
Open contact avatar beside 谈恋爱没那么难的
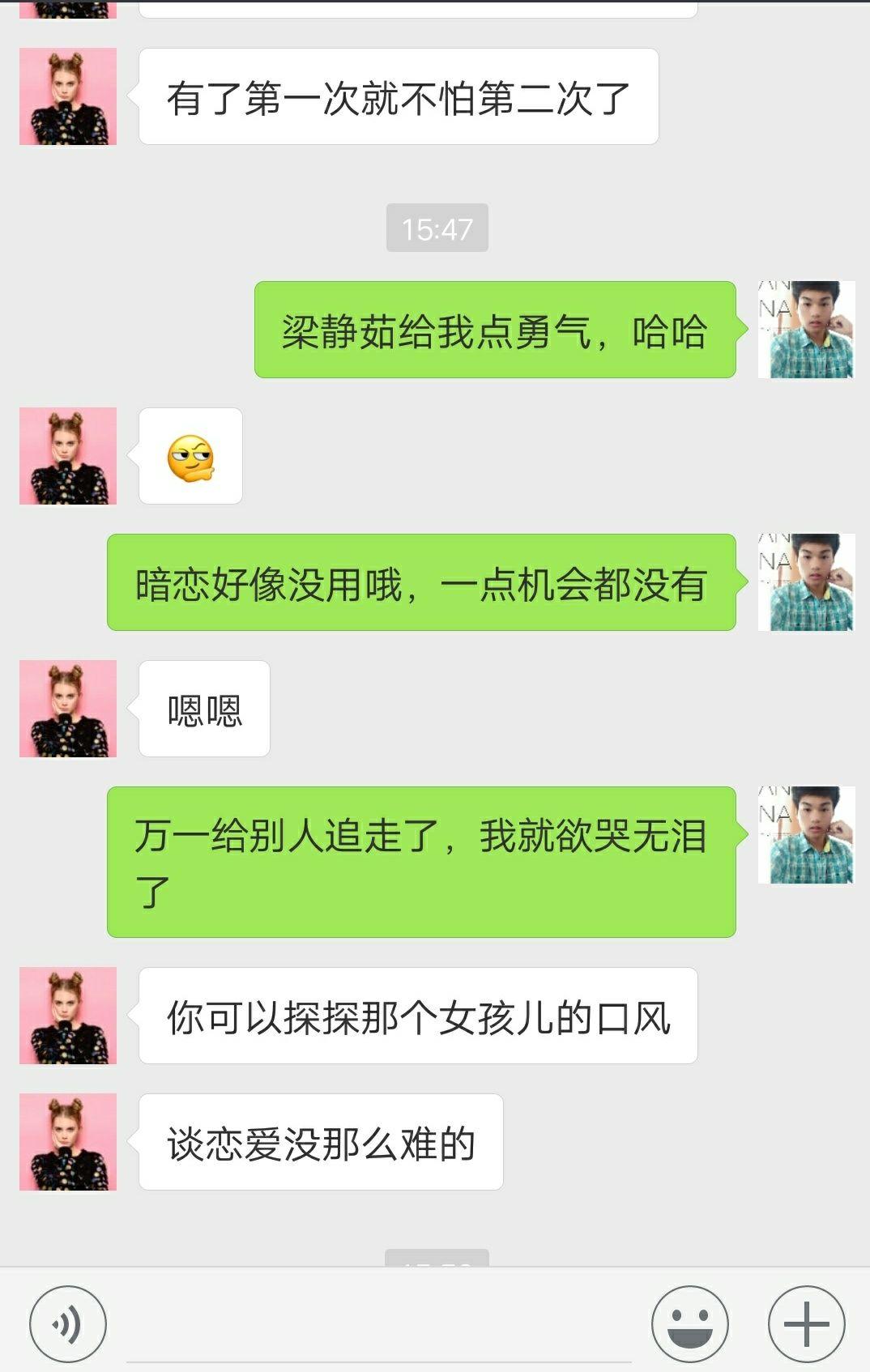pyautogui.click(x=68, y=1142)
